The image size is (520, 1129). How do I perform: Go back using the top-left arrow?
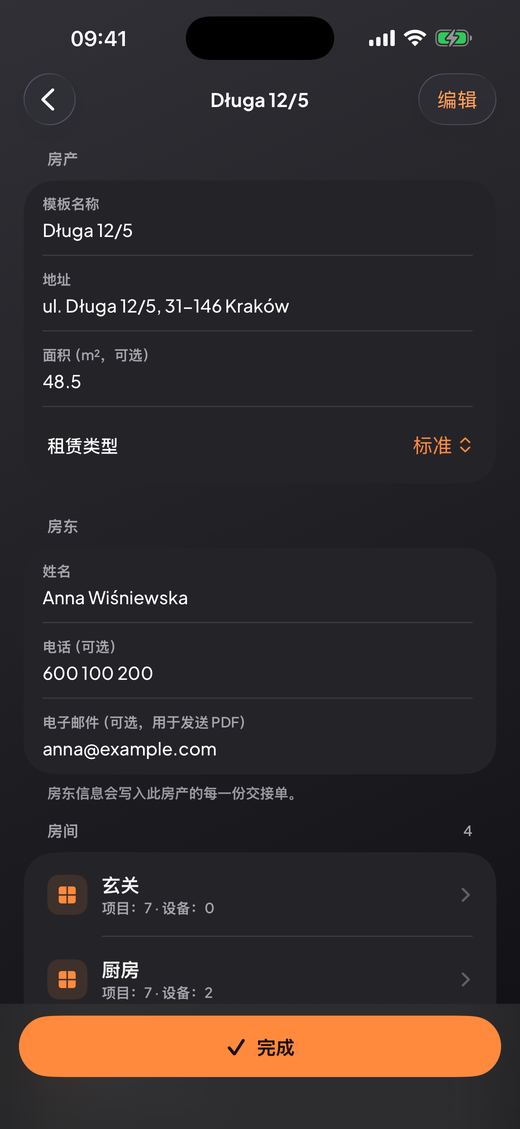pos(49,99)
